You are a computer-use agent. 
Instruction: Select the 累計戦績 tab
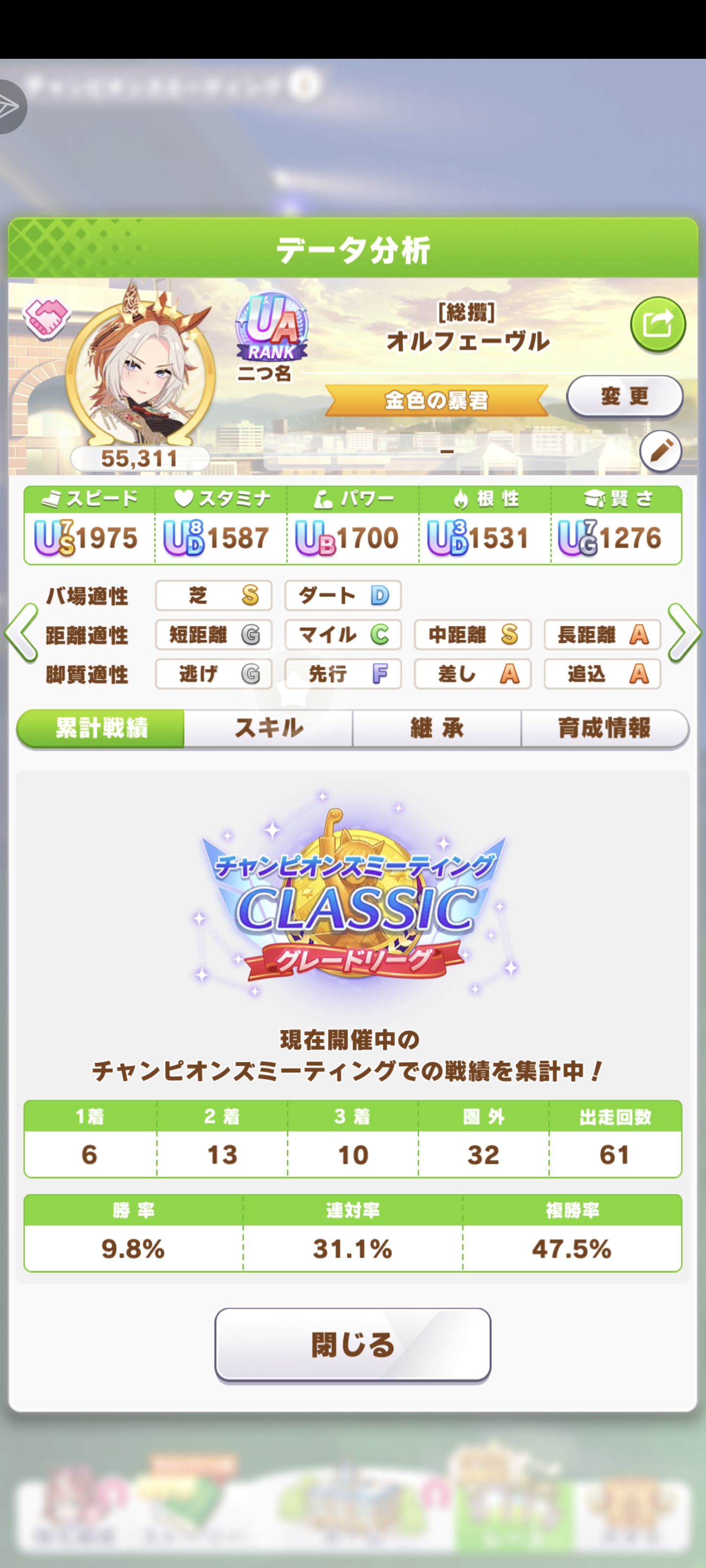tap(101, 727)
